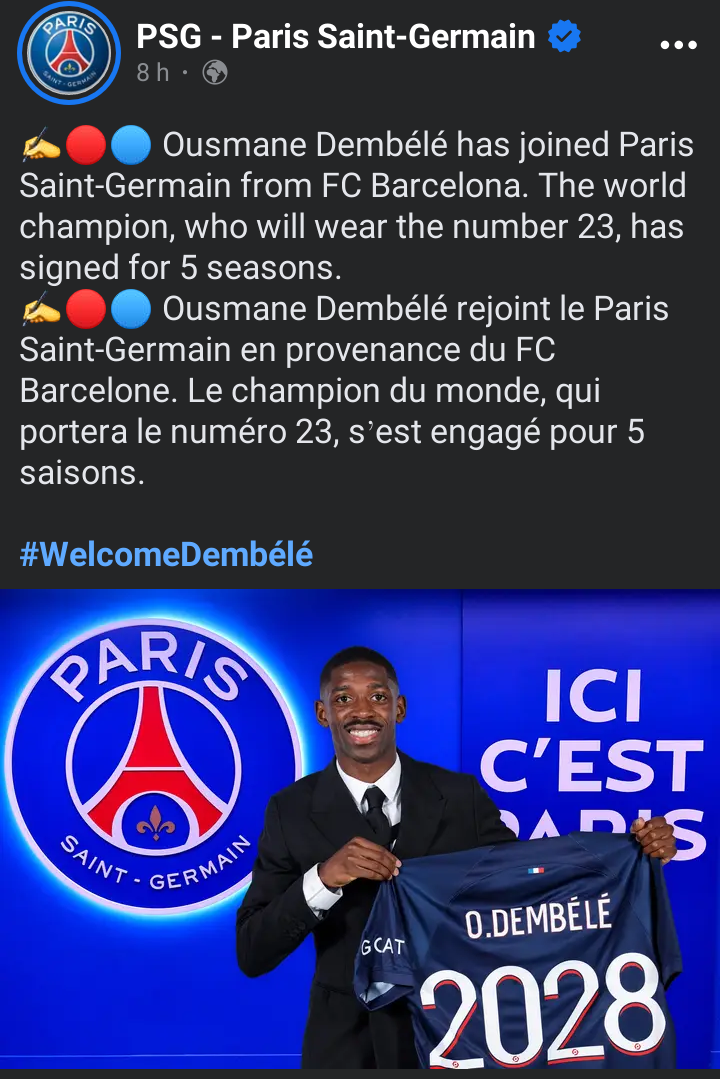Open the post's three-dot overflow menu

coord(679,45)
